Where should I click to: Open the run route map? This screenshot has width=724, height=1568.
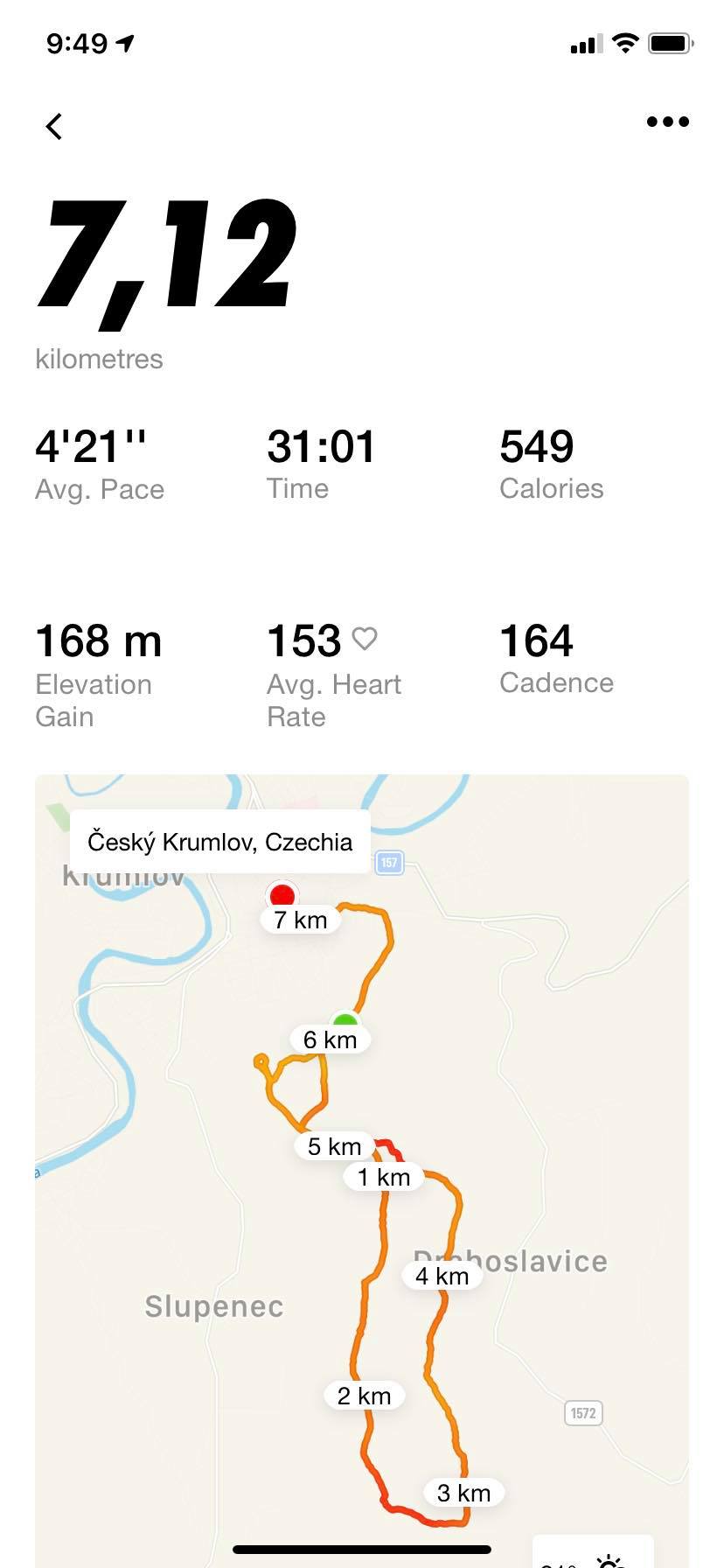pyautogui.click(x=362, y=1171)
